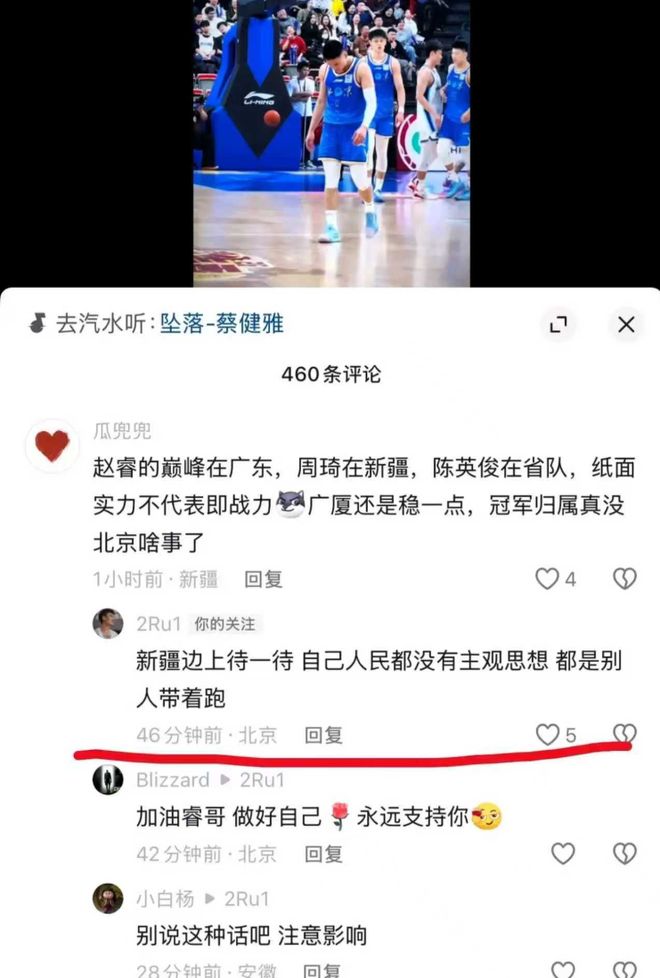The width and height of the screenshot is (660, 978).
Task: Dislike 瓜兜兜's comment
Action: (624, 578)
